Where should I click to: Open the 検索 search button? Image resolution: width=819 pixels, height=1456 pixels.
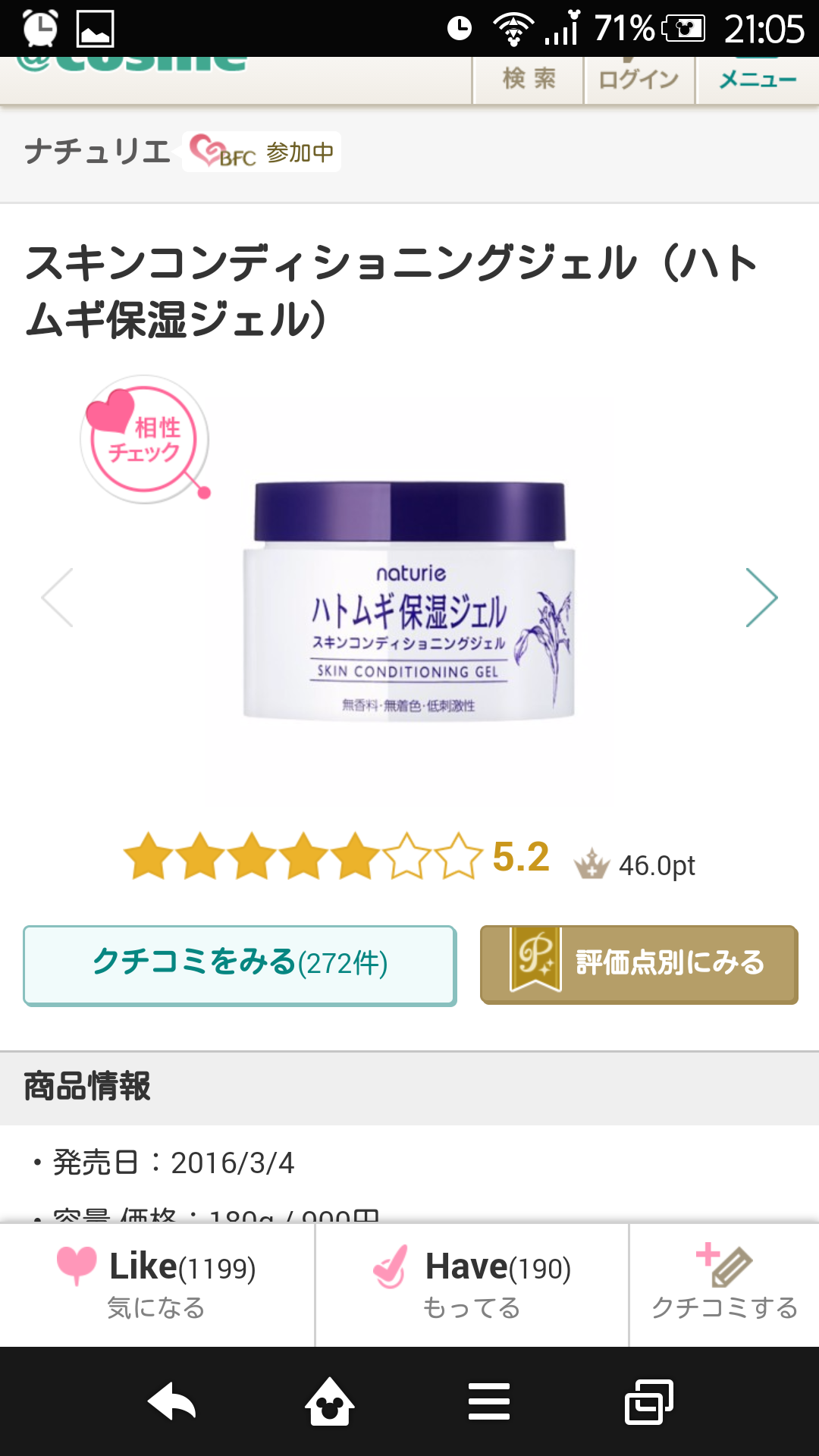[529, 80]
